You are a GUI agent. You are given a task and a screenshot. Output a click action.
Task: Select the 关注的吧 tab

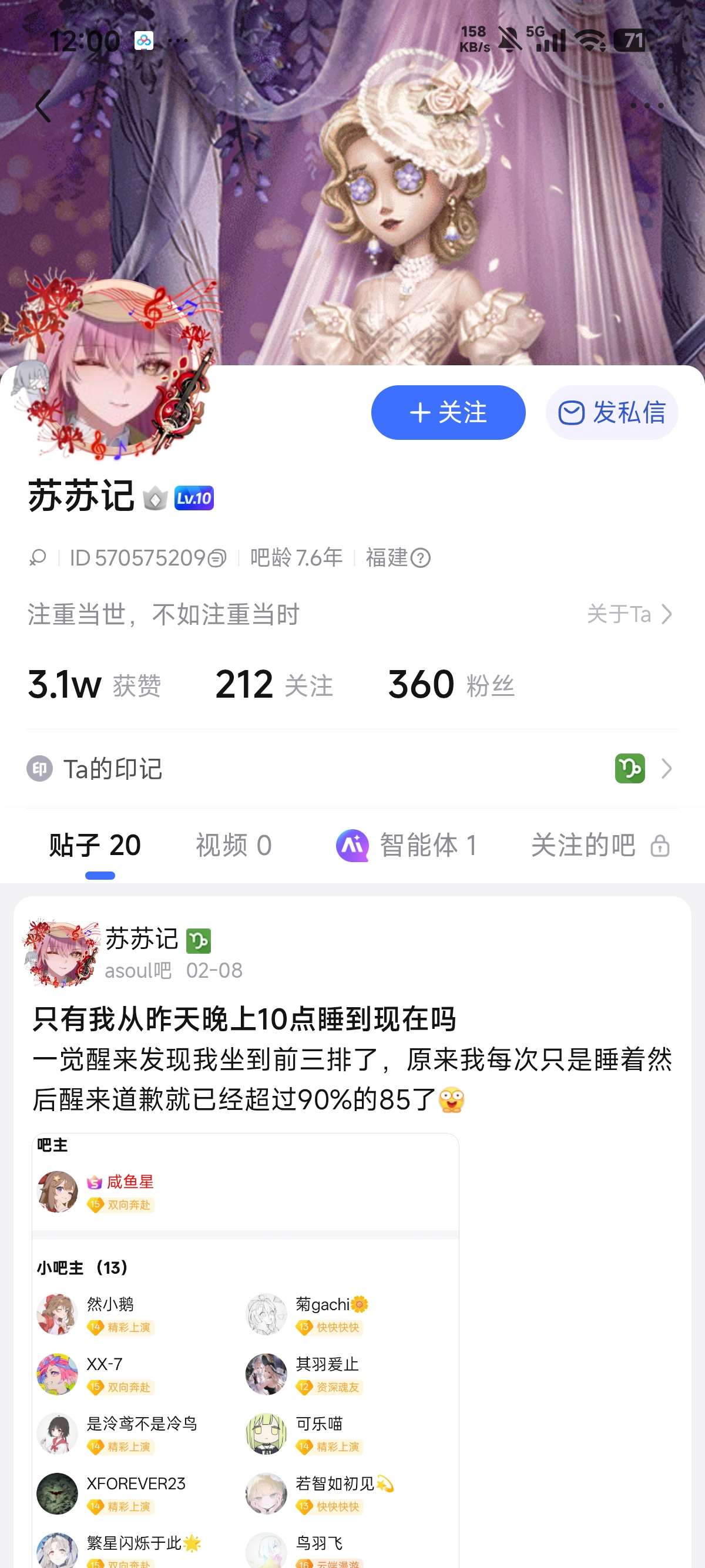tap(599, 845)
